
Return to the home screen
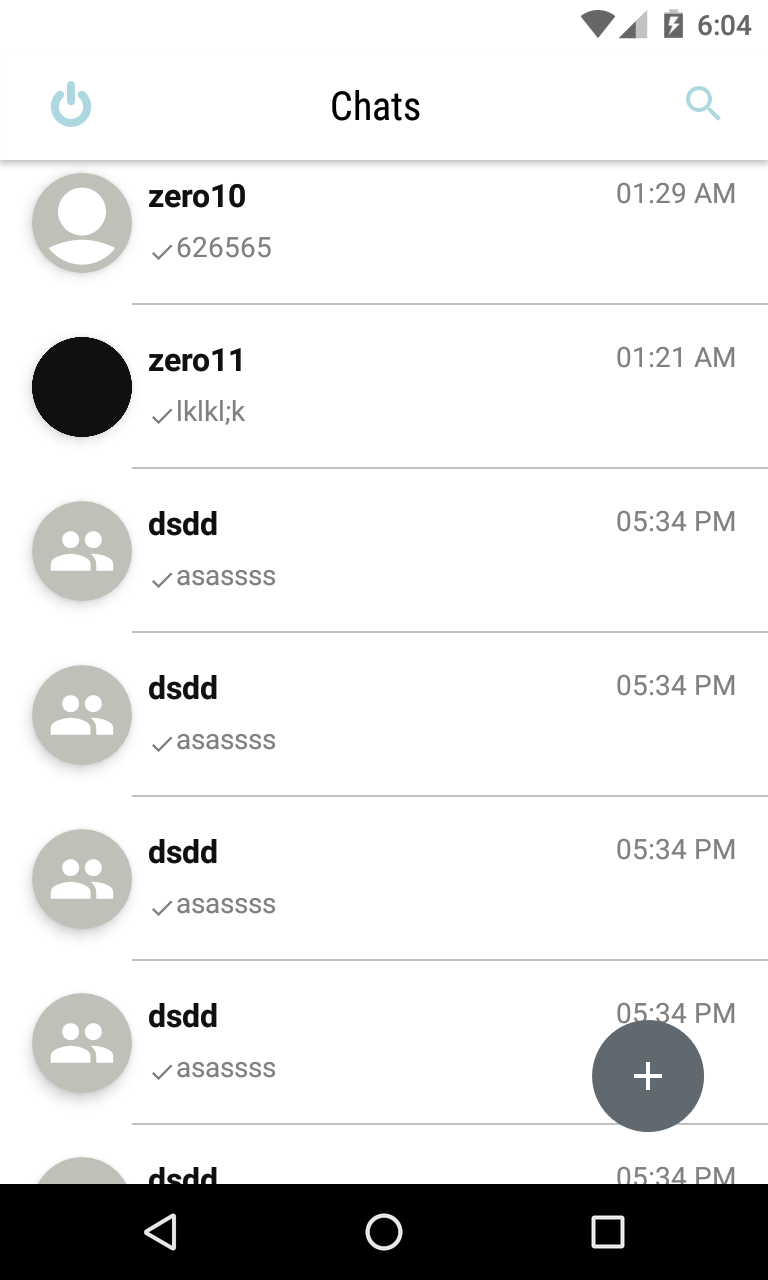point(384,1232)
